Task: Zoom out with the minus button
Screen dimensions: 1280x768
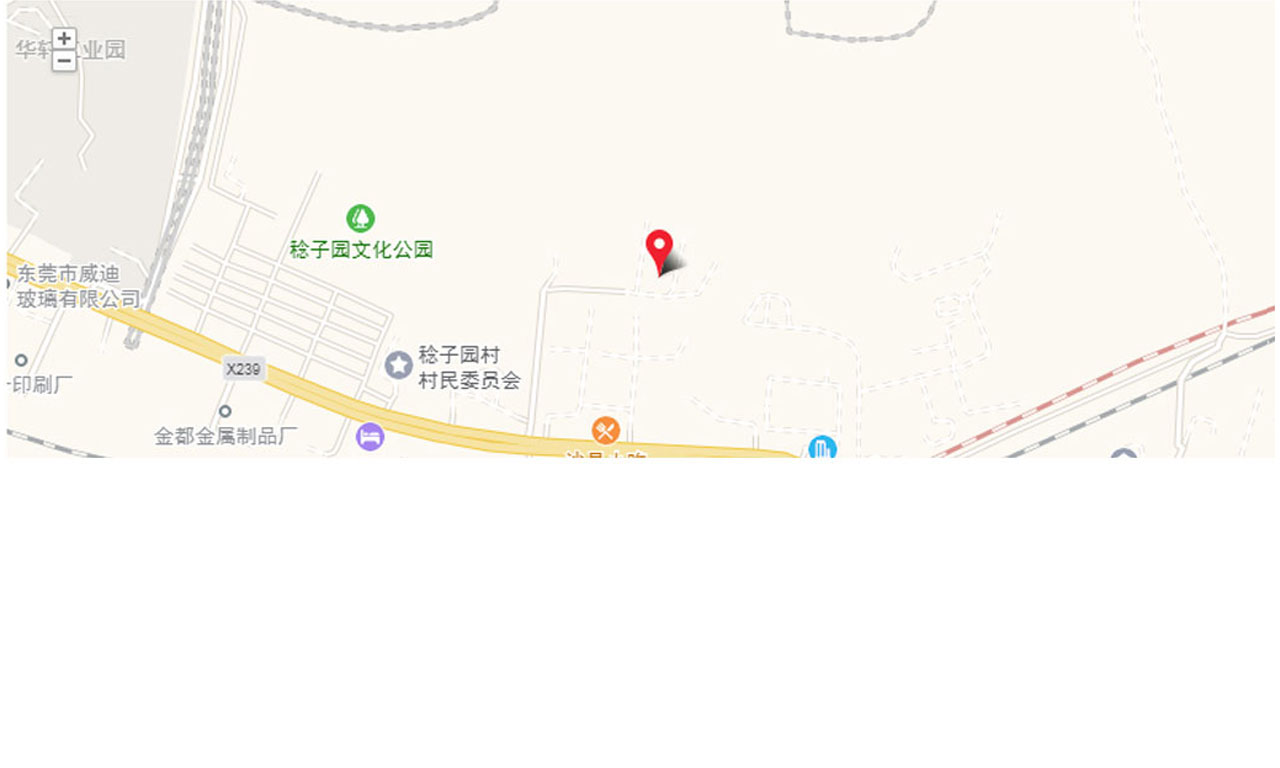Action: coord(64,61)
